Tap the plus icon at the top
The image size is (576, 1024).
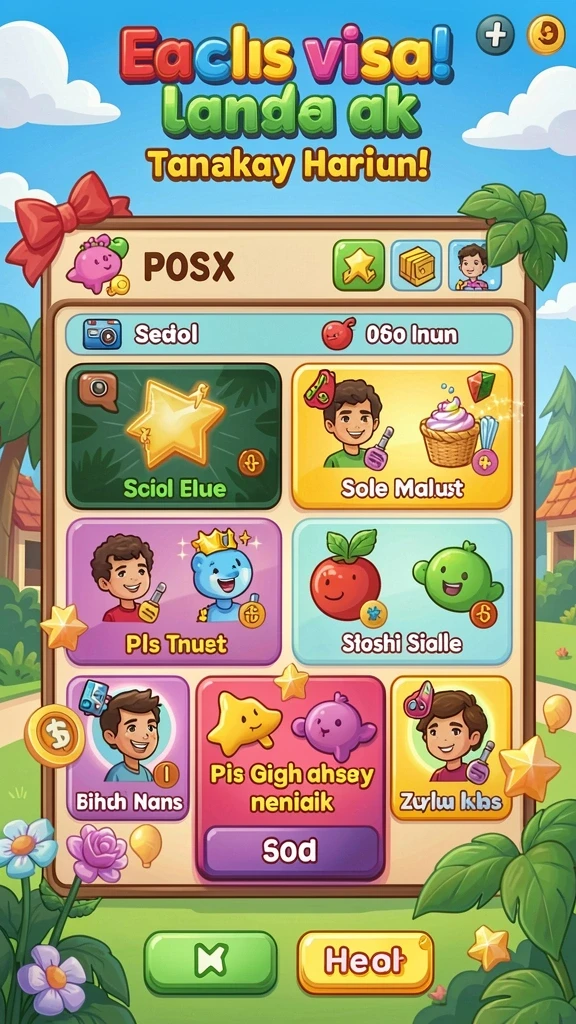[495, 34]
